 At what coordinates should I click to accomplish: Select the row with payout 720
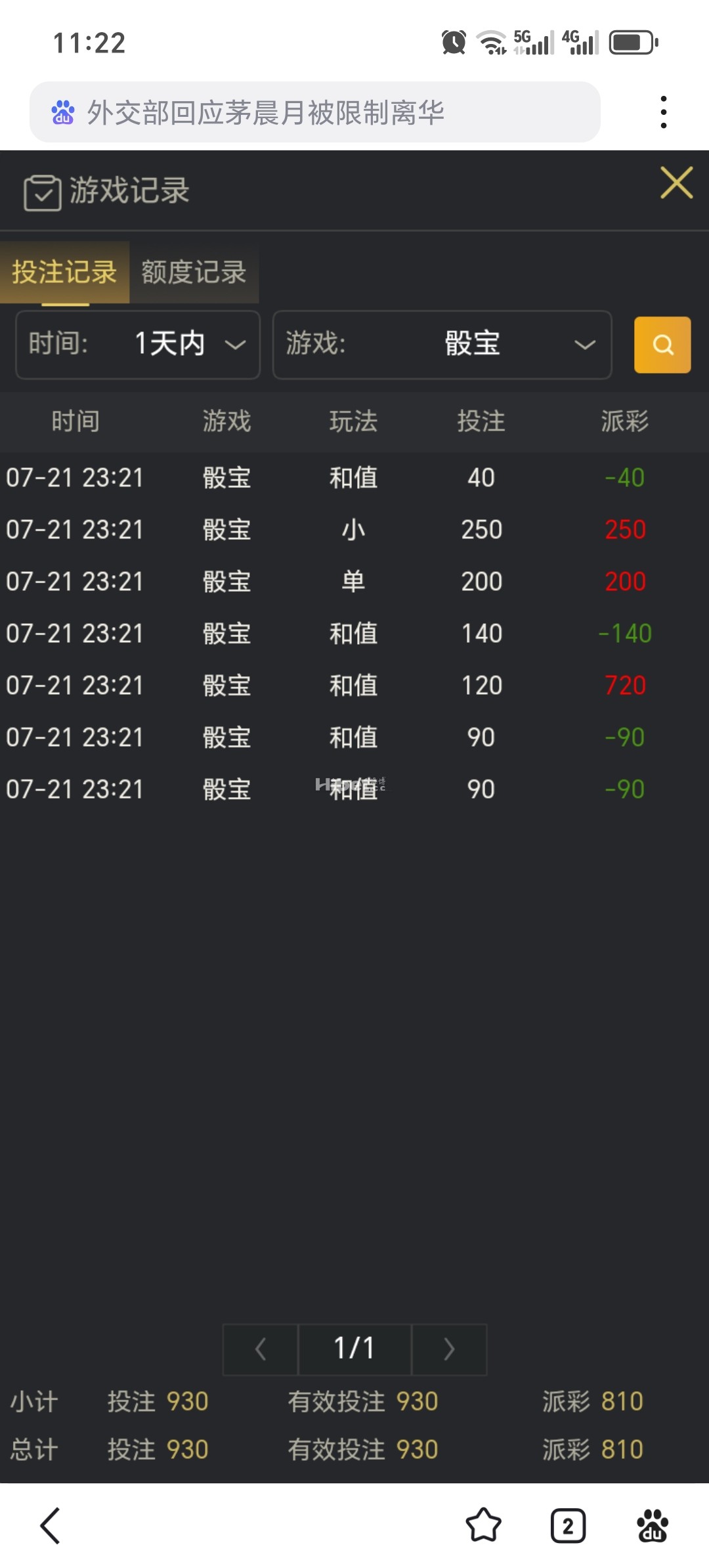point(354,685)
